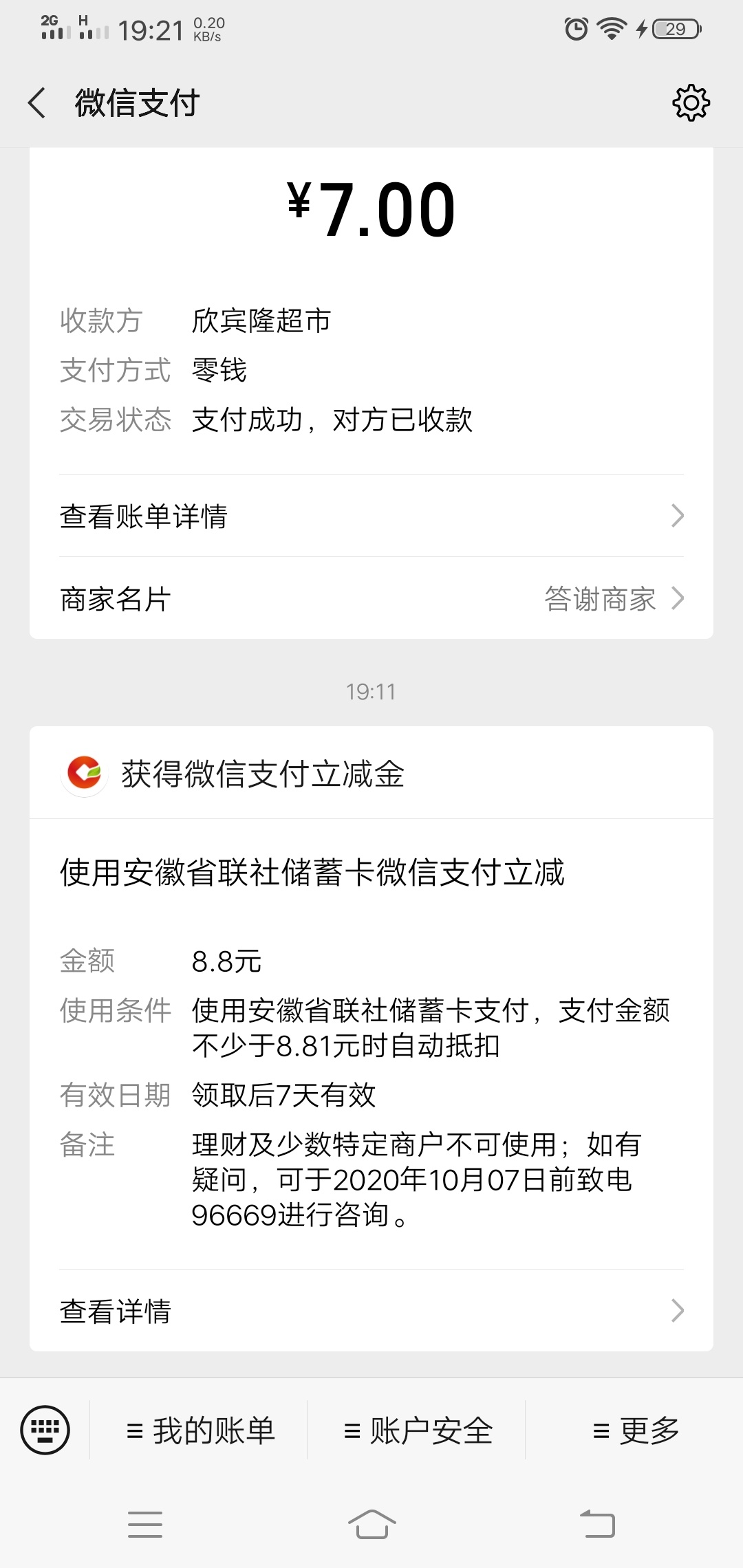Screen dimensions: 743x1568
Task: Open the settings gear icon
Action: [691, 103]
